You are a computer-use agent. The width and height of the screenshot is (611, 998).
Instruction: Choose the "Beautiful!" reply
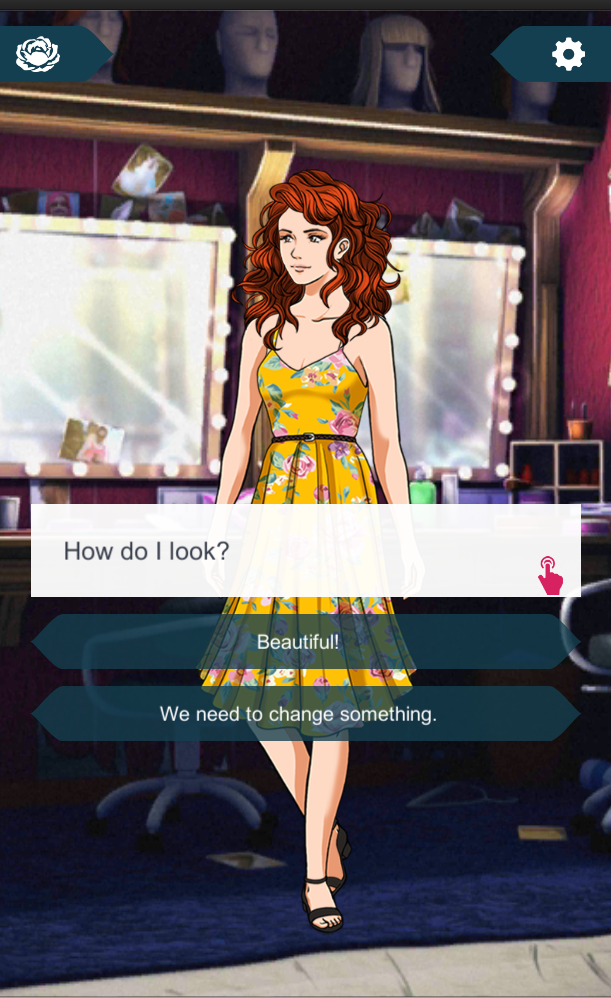point(300,642)
